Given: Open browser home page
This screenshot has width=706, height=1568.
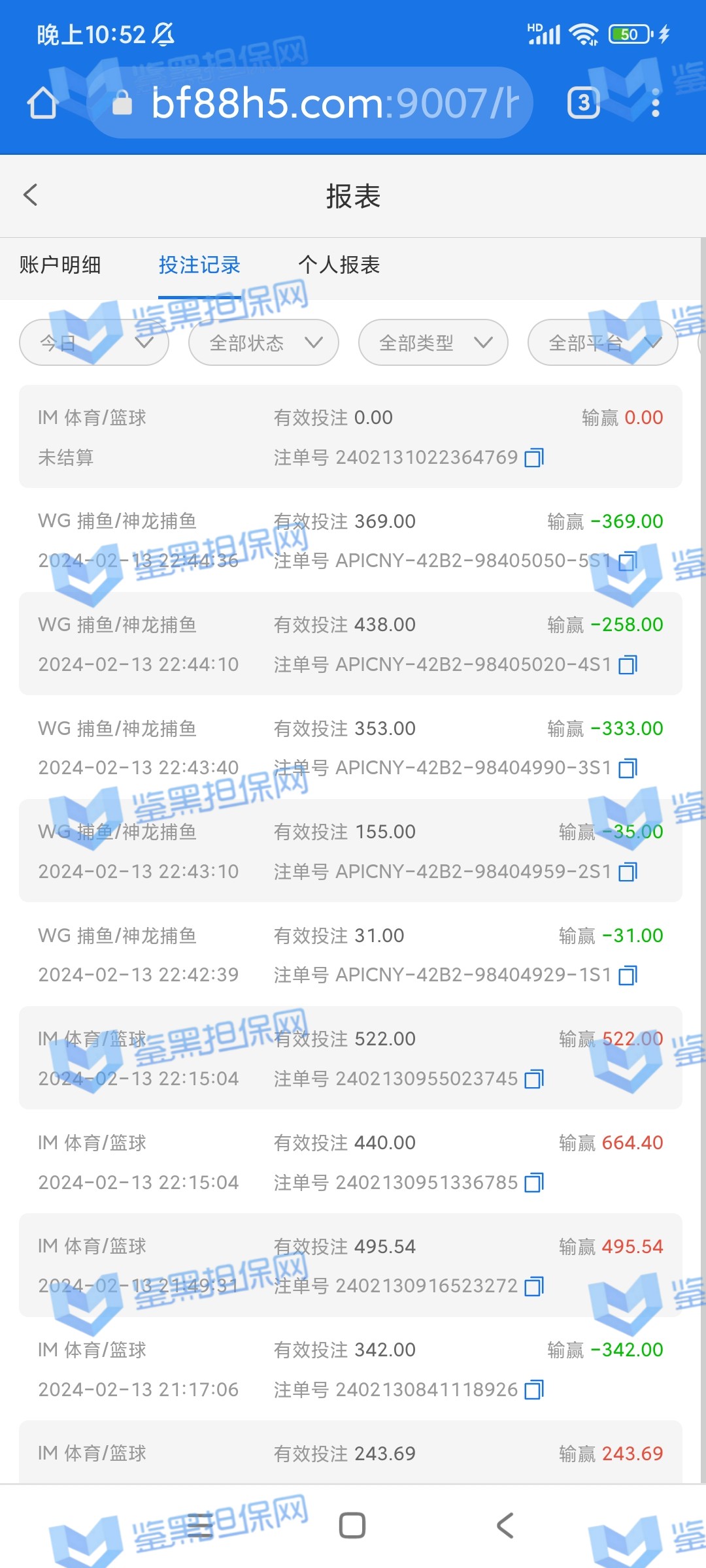Looking at the screenshot, I should coord(42,103).
